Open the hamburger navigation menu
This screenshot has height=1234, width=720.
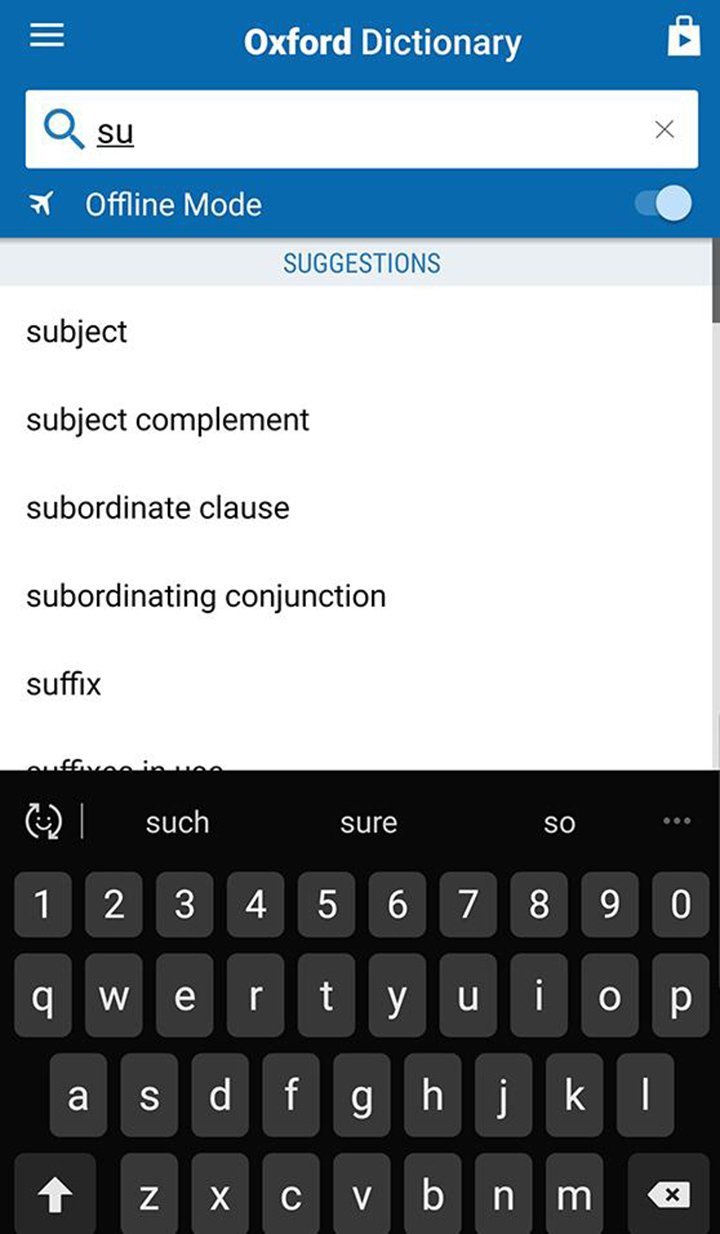click(46, 37)
